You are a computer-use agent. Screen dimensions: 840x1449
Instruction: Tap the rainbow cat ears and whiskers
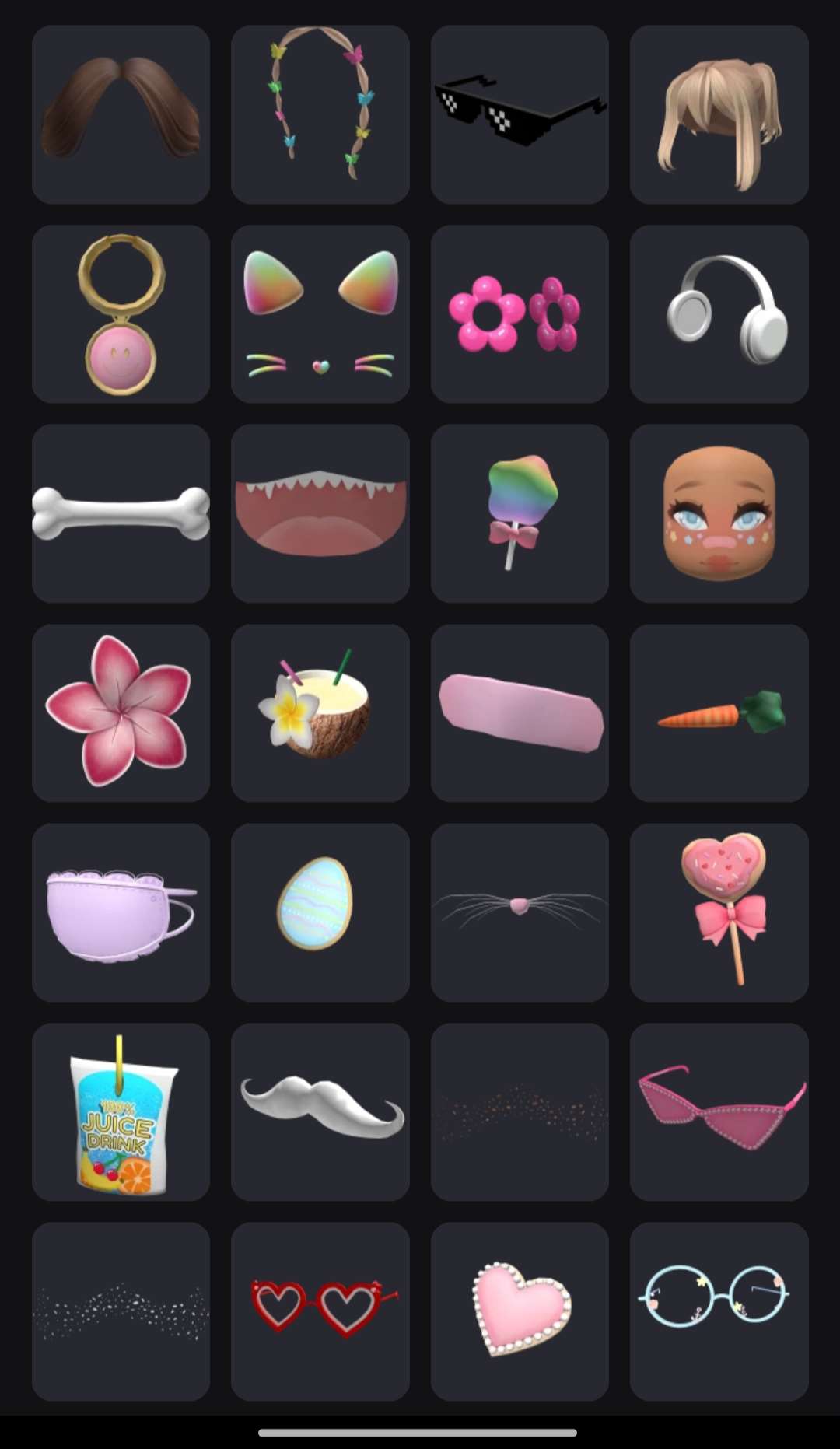tap(320, 314)
